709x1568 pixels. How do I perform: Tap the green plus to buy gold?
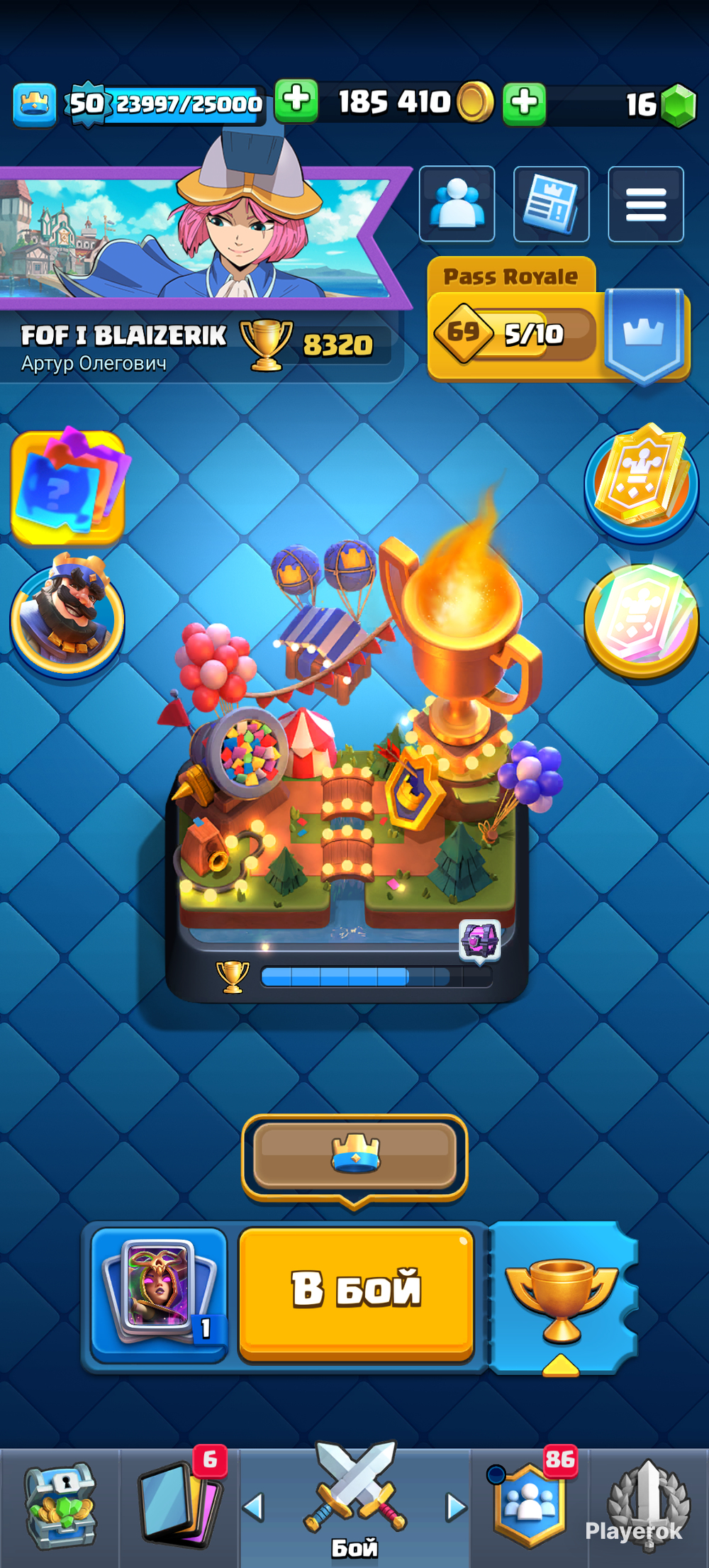click(x=524, y=104)
